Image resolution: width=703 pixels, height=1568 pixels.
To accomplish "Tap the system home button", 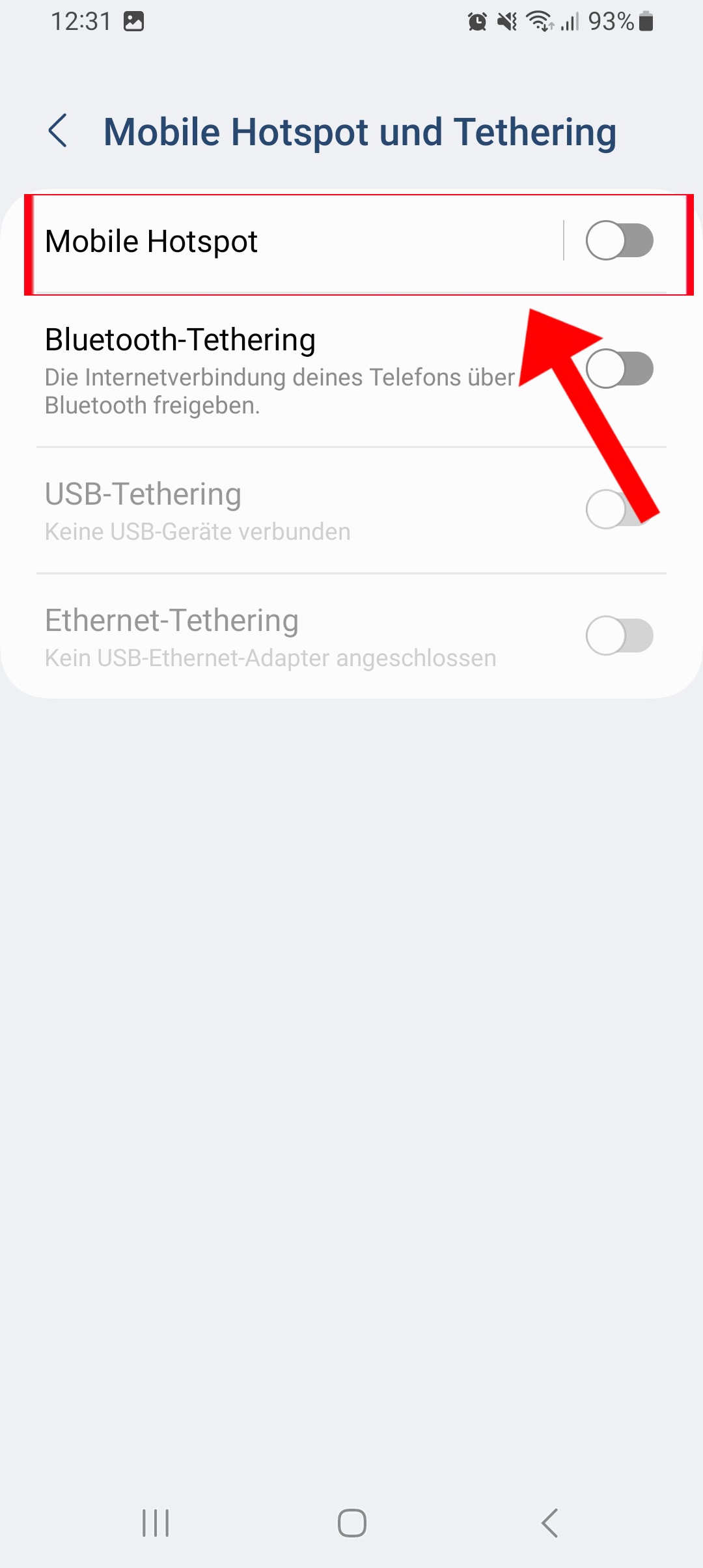I will (x=351, y=1523).
